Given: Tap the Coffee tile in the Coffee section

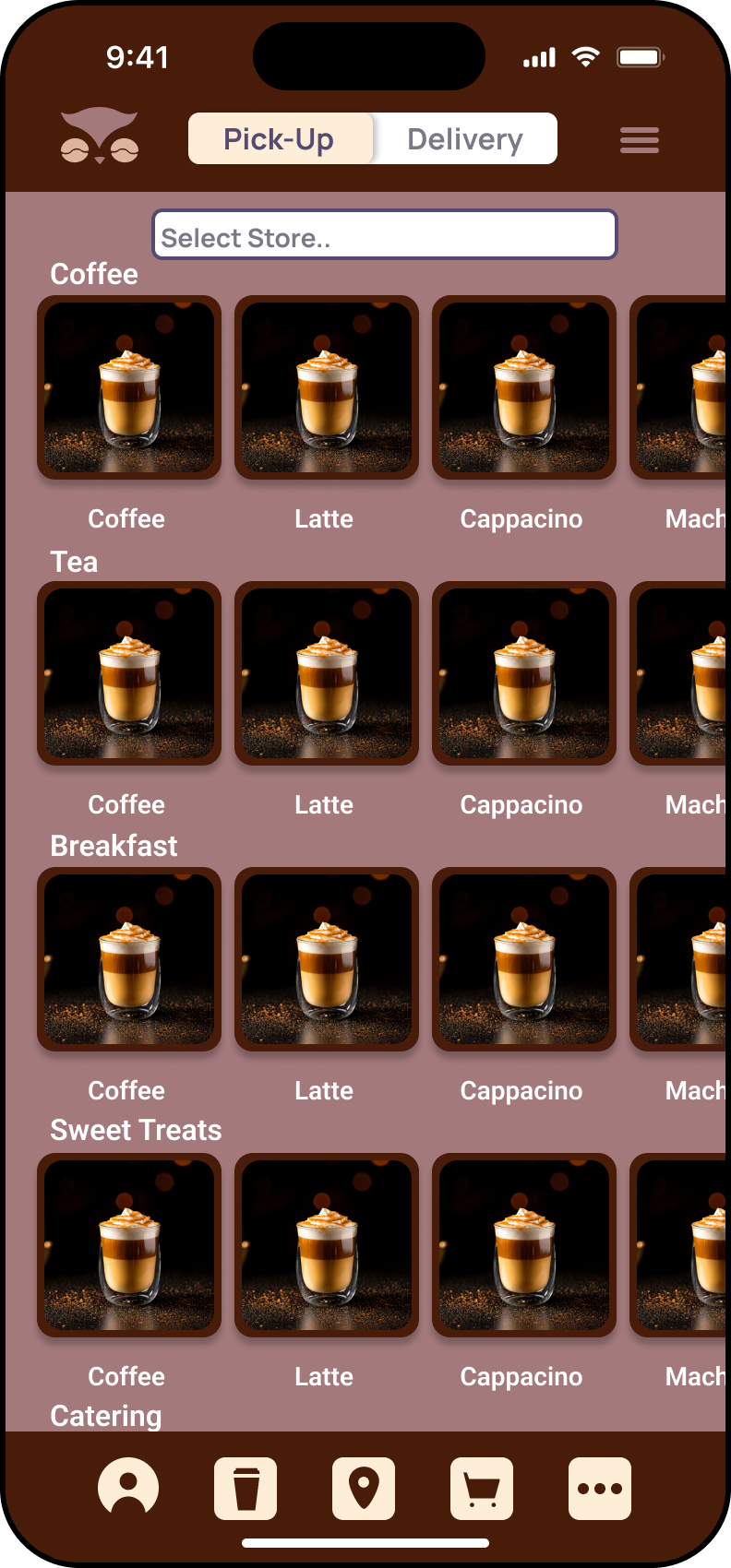Looking at the screenshot, I should 129,387.
